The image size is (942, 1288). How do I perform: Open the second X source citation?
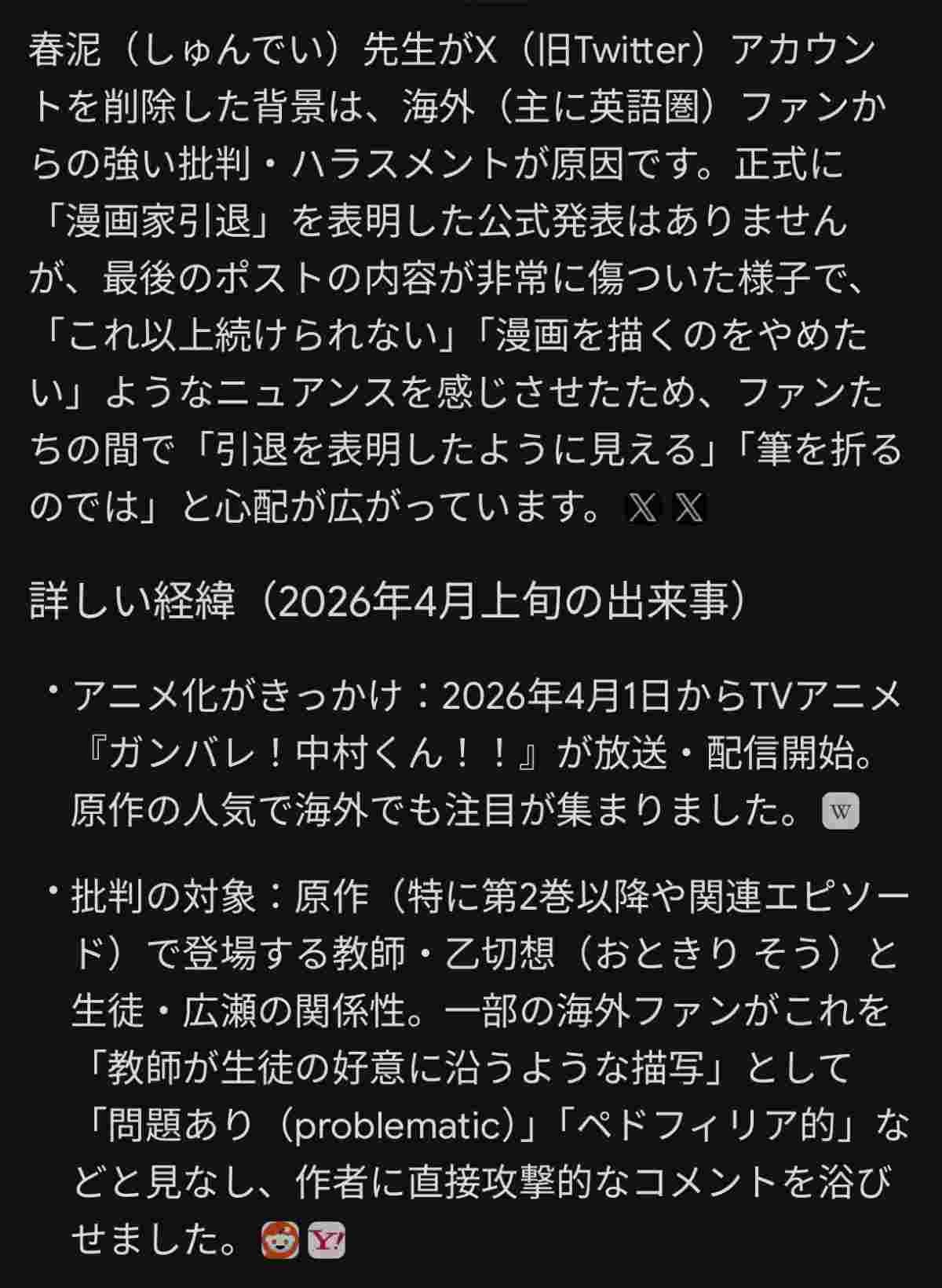(689, 508)
